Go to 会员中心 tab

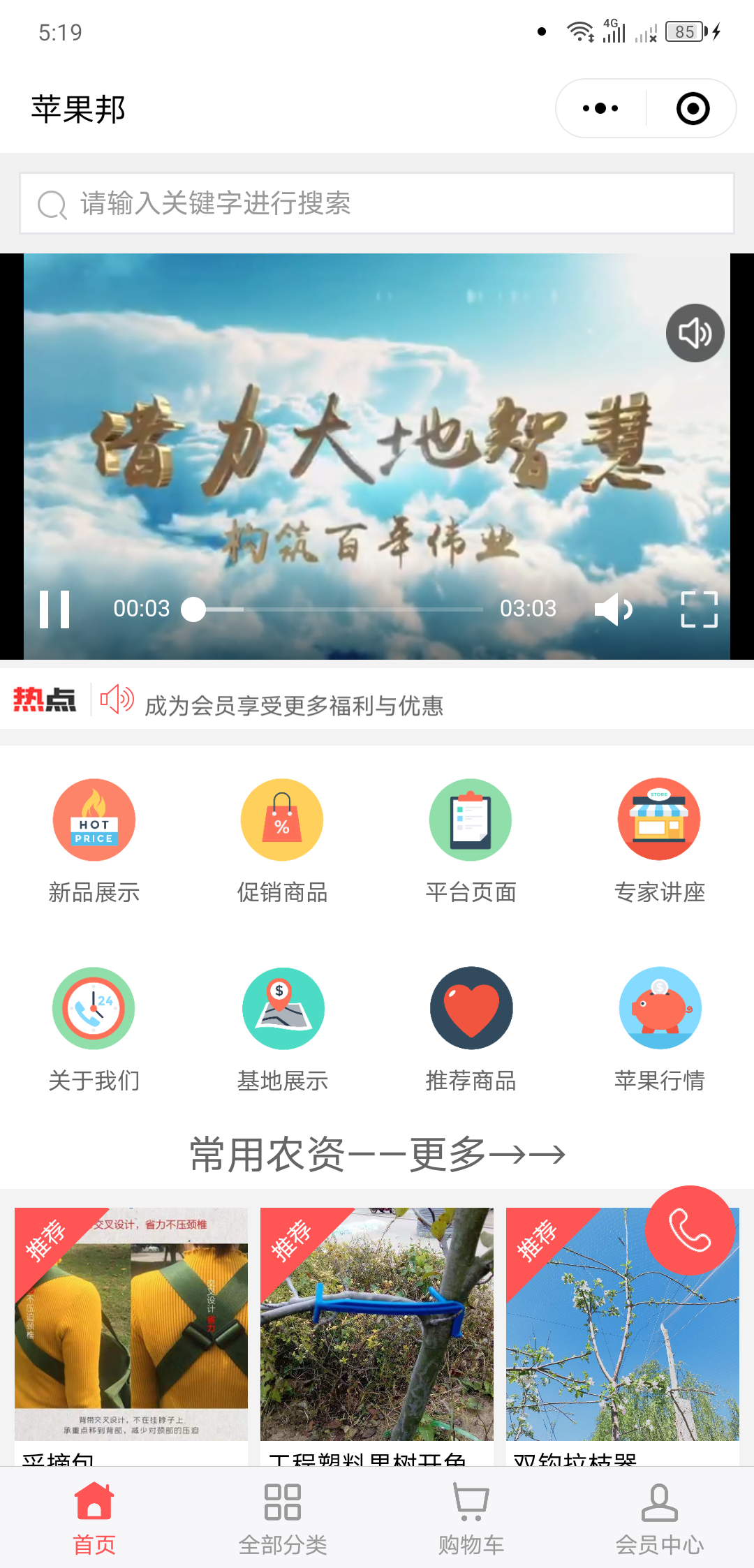(x=659, y=1519)
